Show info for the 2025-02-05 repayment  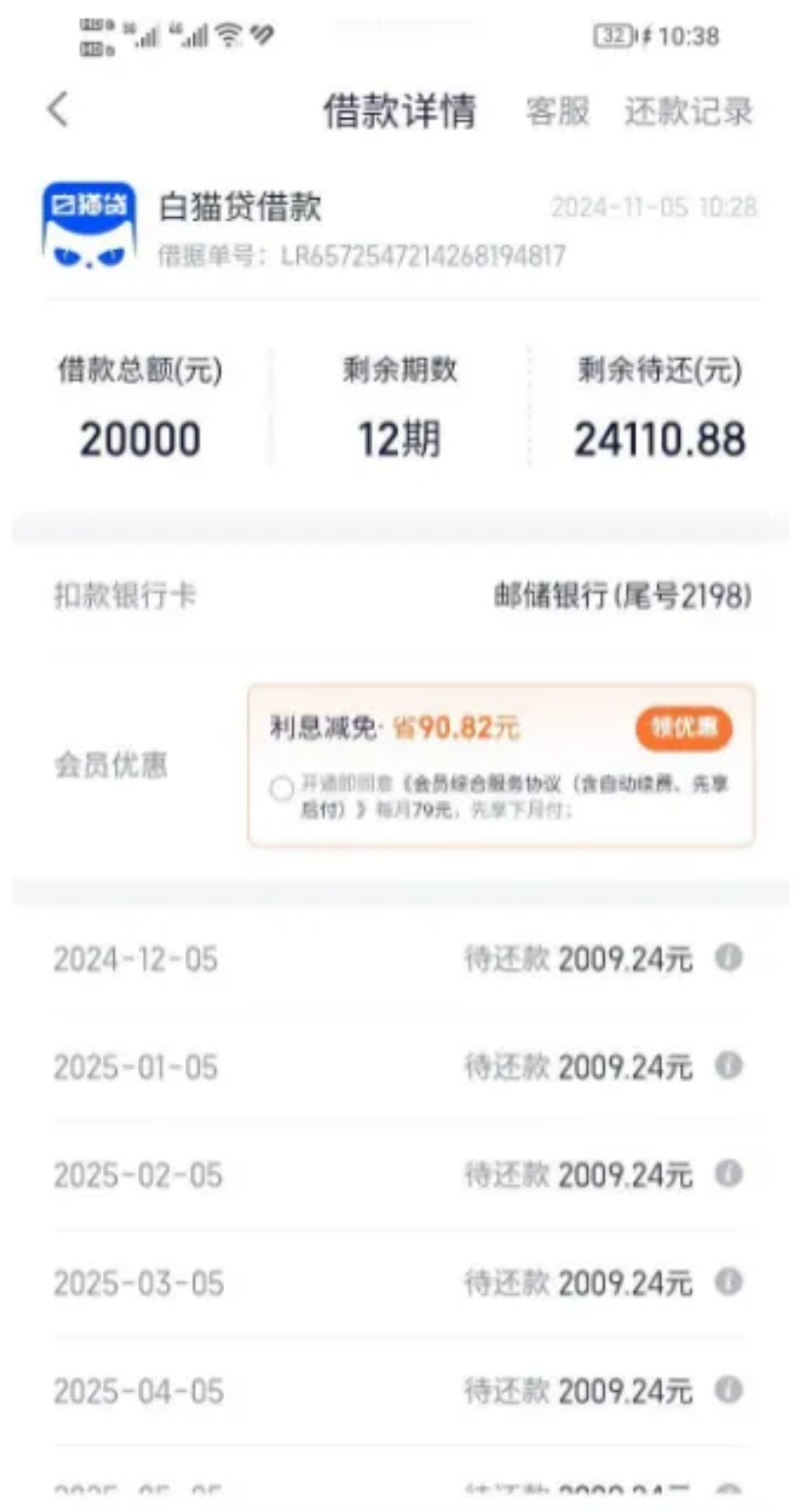pyautogui.click(x=728, y=1174)
